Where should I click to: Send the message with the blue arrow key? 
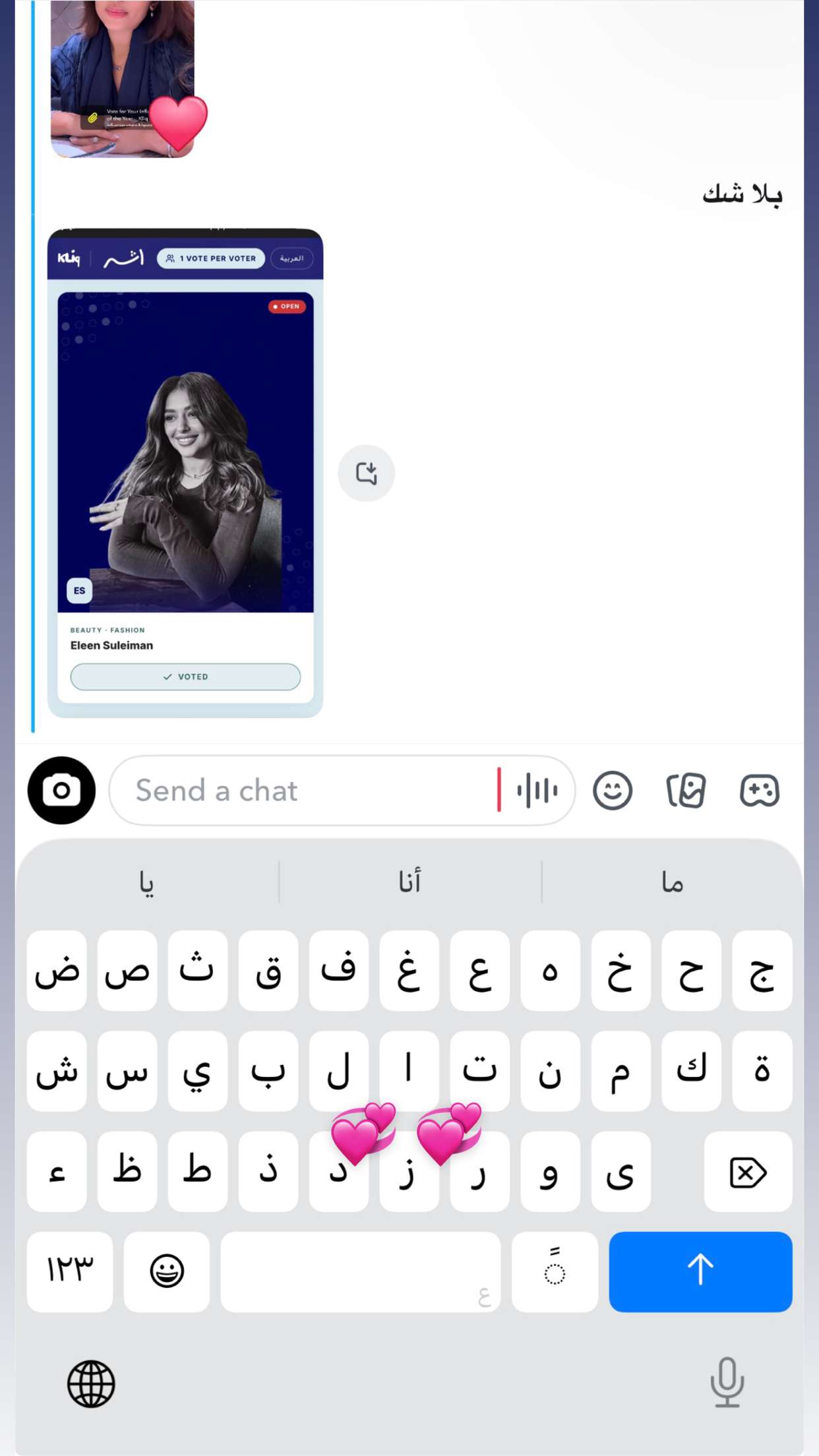pos(700,1271)
